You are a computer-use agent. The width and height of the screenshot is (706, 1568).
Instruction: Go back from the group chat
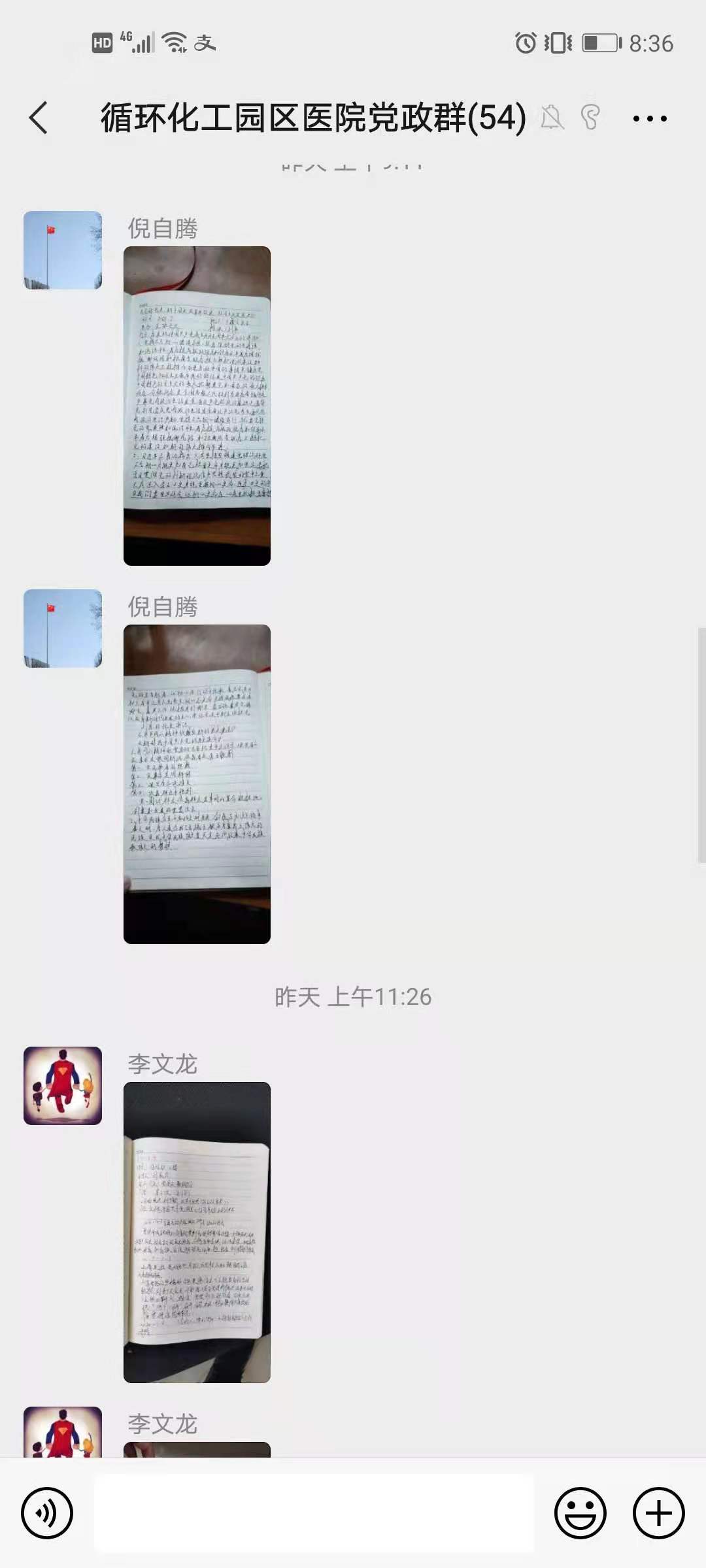pyautogui.click(x=39, y=118)
